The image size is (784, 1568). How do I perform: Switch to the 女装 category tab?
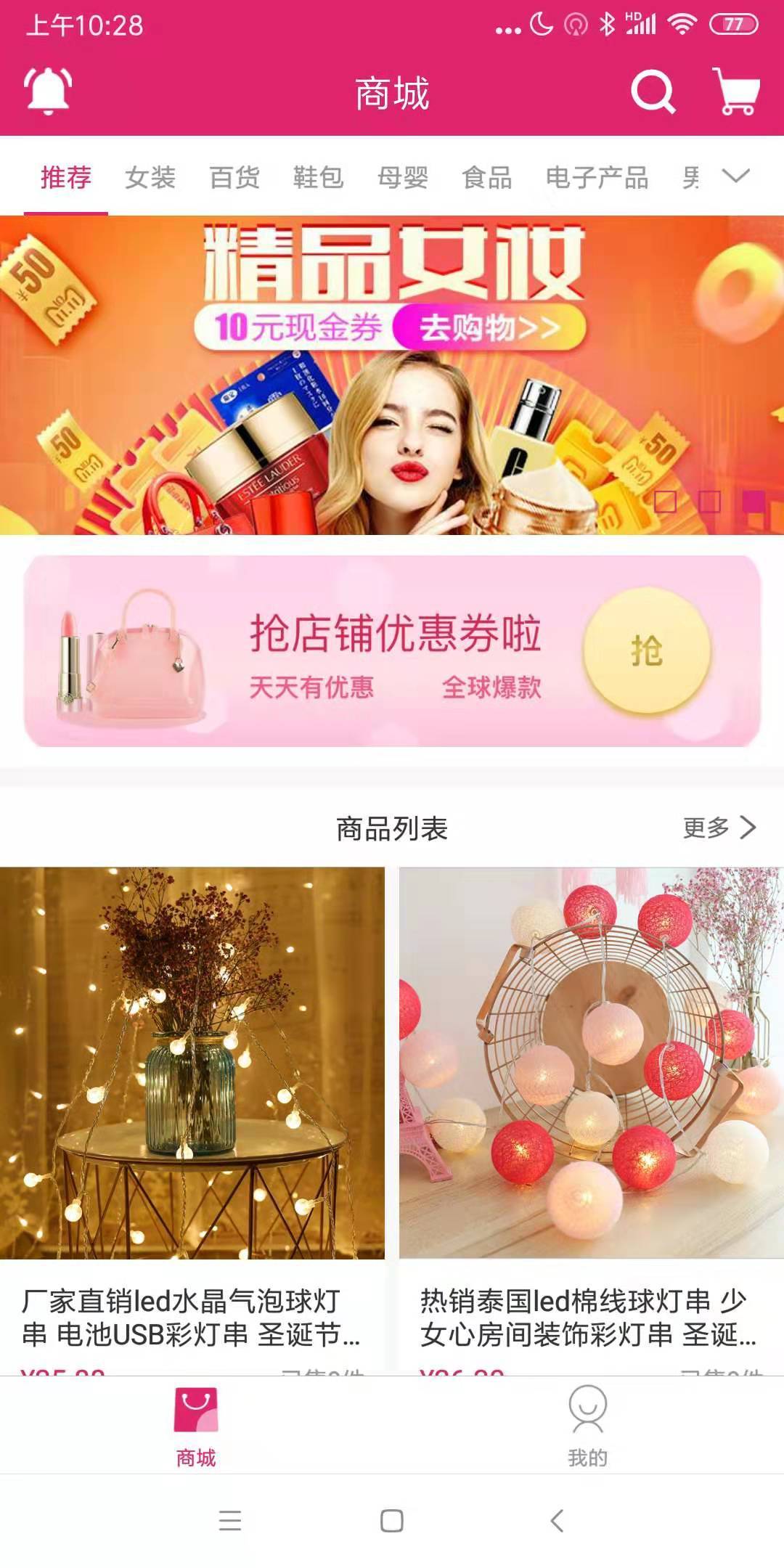[150, 177]
